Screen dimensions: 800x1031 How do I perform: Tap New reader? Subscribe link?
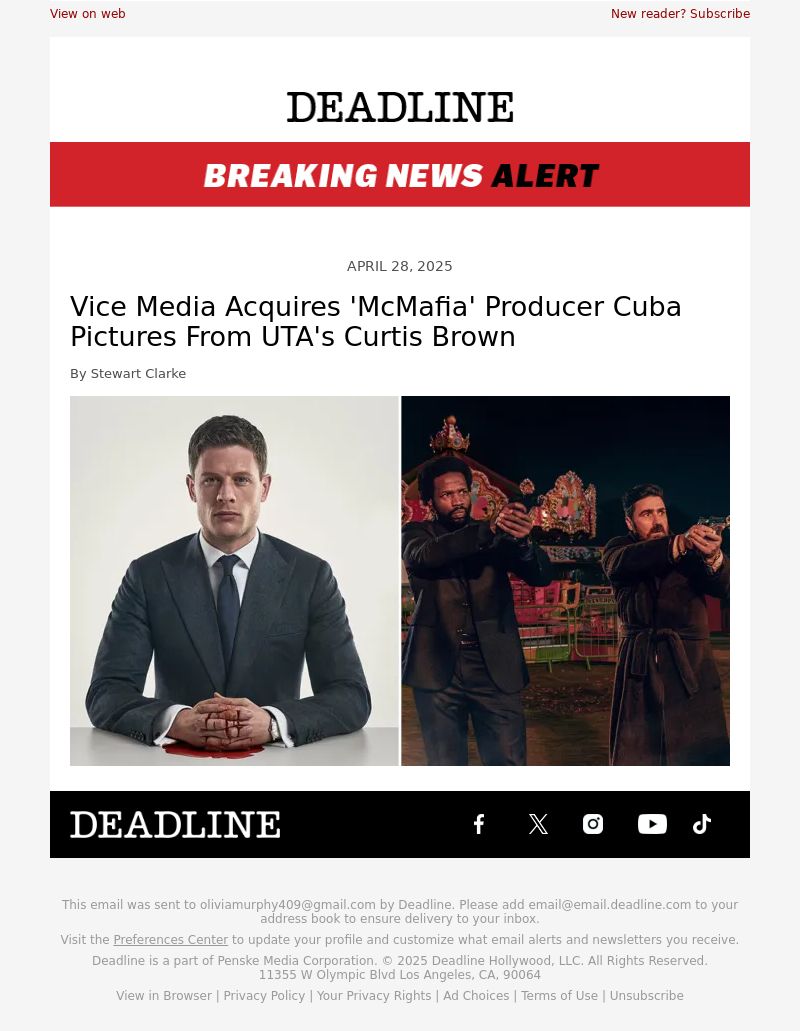tap(680, 14)
